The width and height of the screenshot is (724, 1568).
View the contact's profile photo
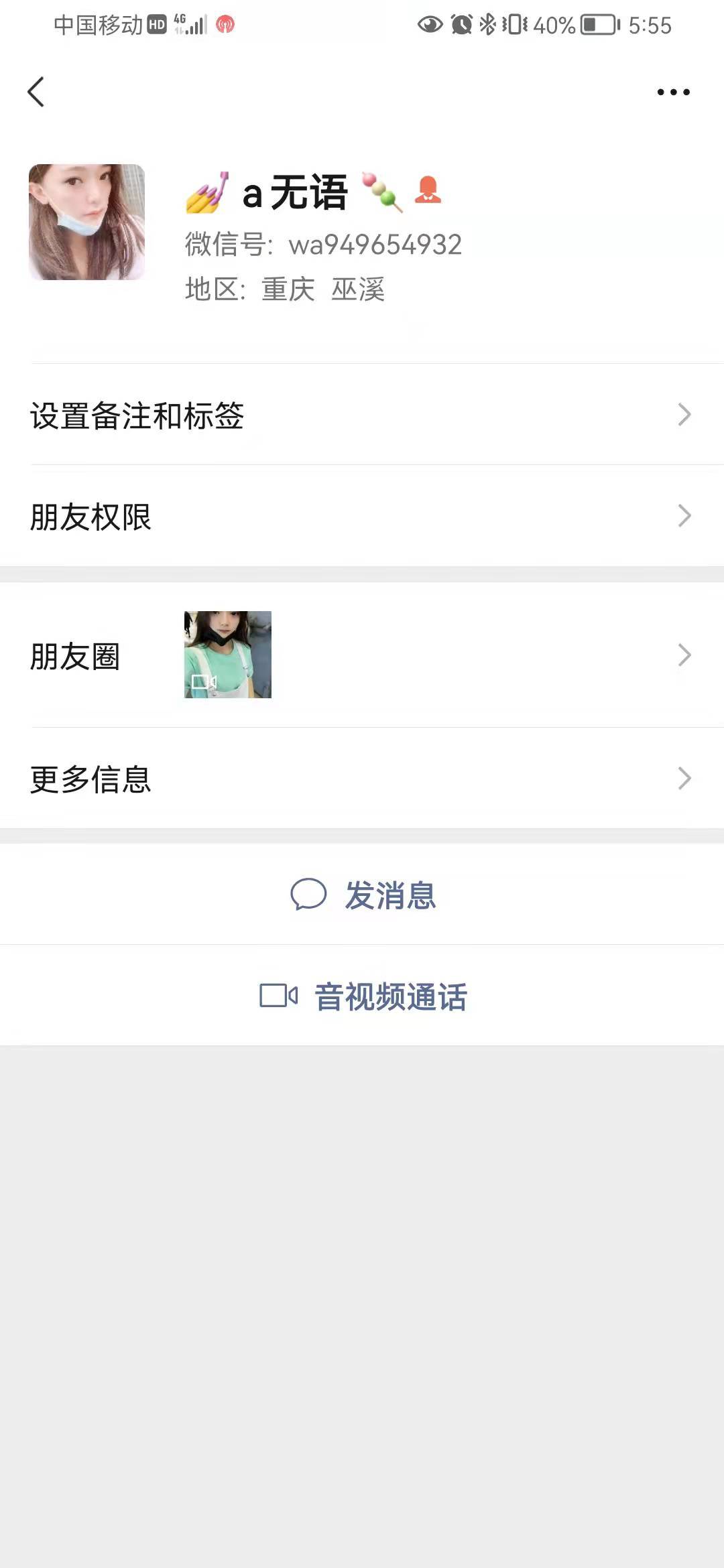click(x=86, y=222)
